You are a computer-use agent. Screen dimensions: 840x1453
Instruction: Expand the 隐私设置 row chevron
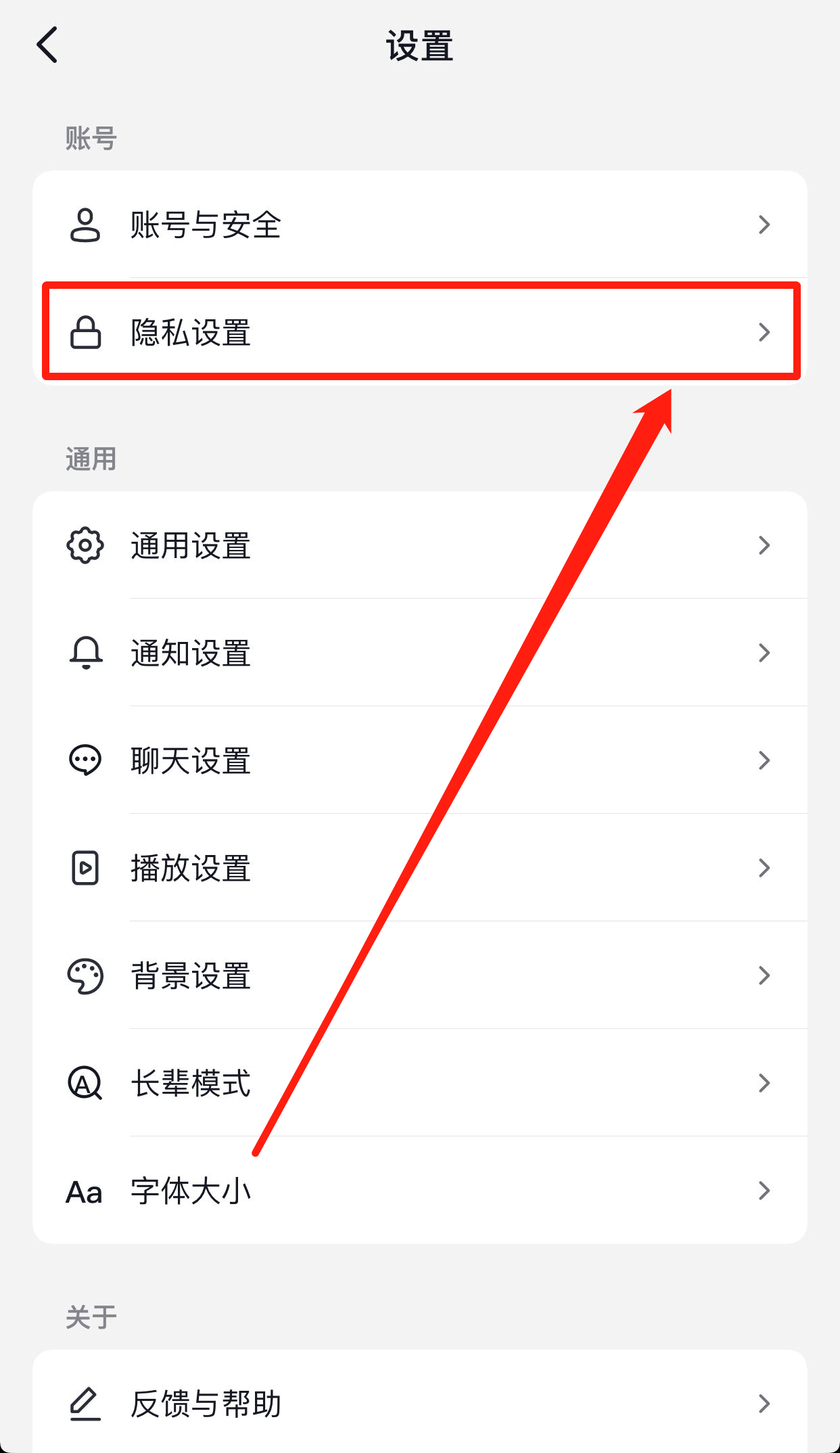click(765, 332)
